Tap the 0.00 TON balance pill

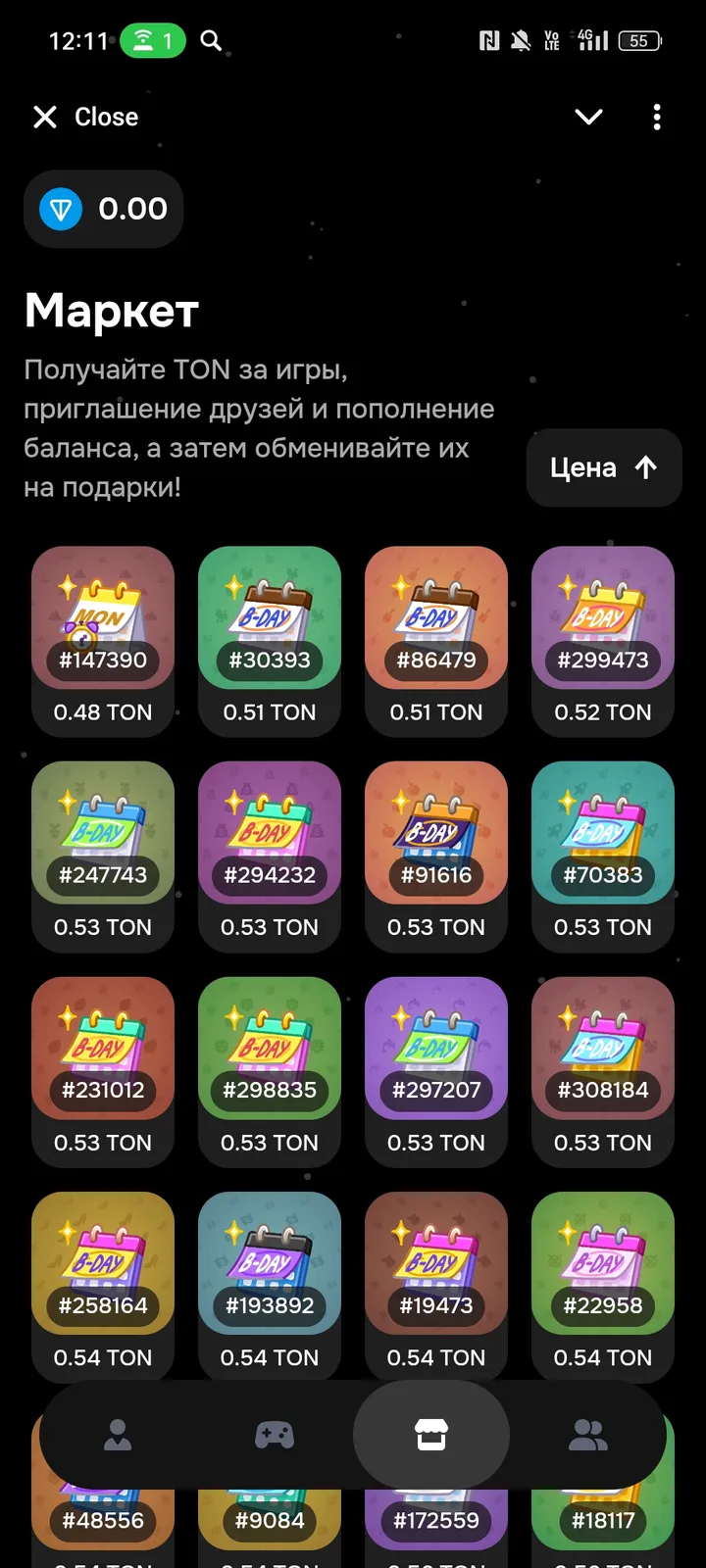(x=103, y=209)
